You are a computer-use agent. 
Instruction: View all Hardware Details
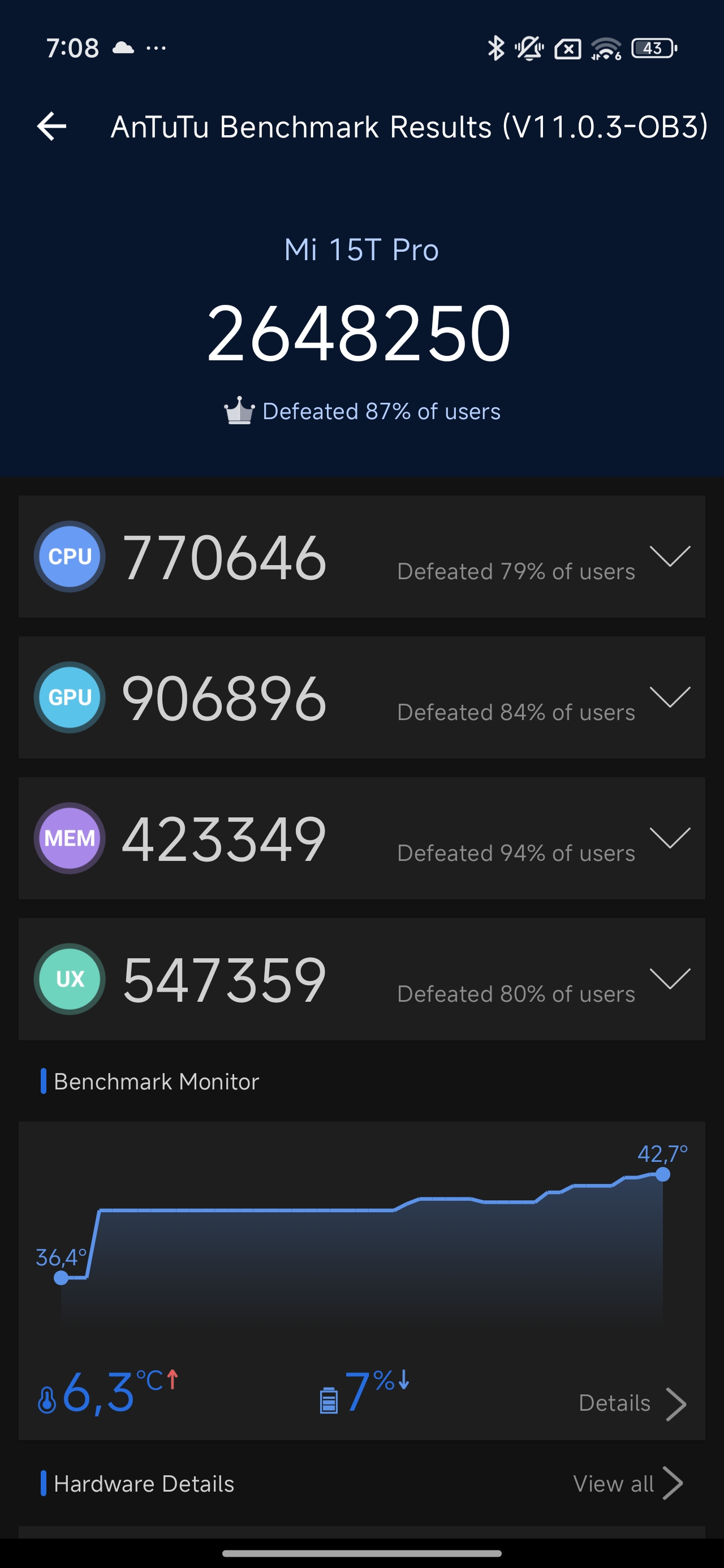pyautogui.click(x=627, y=1483)
